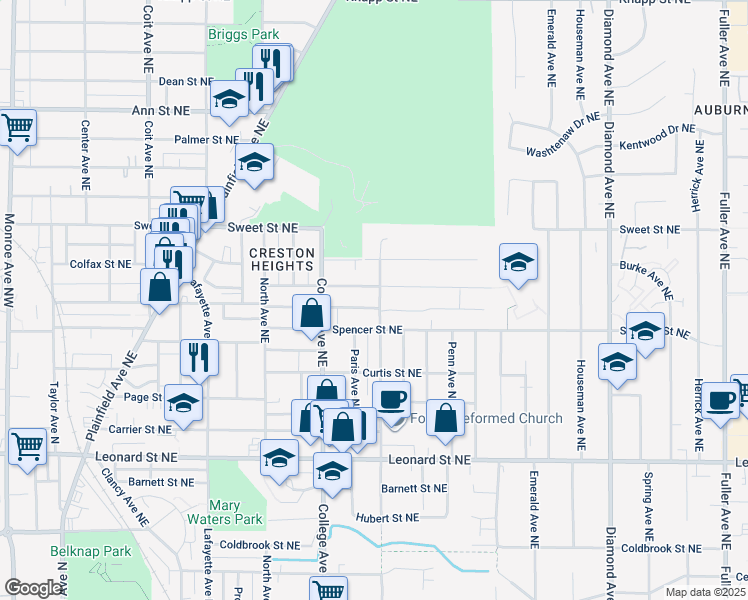Image resolution: width=748 pixels, height=600 pixels.
Task: Select the school marker near Burke Ave NE
Action: tap(518, 263)
